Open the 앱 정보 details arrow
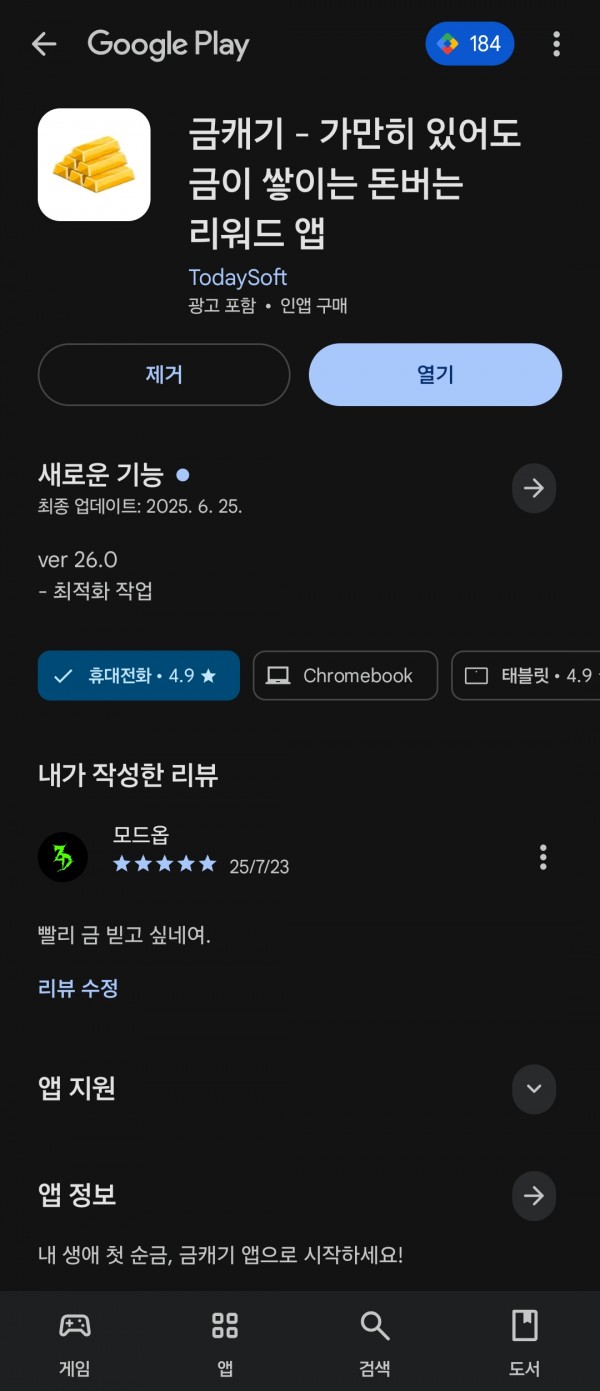Image resolution: width=600 pixels, height=1391 pixels. pyautogui.click(x=534, y=1195)
